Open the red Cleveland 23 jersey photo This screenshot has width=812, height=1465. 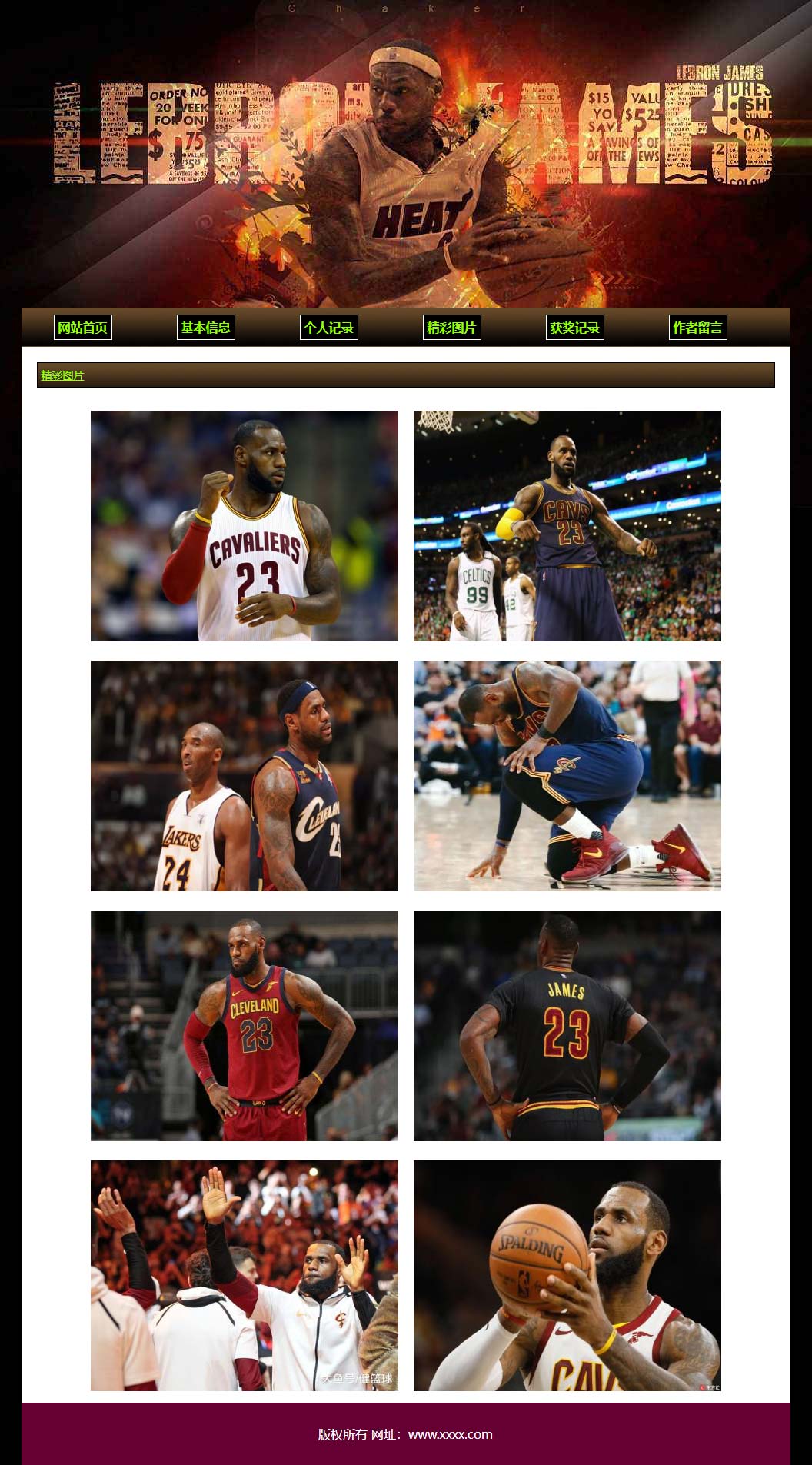tap(245, 1026)
